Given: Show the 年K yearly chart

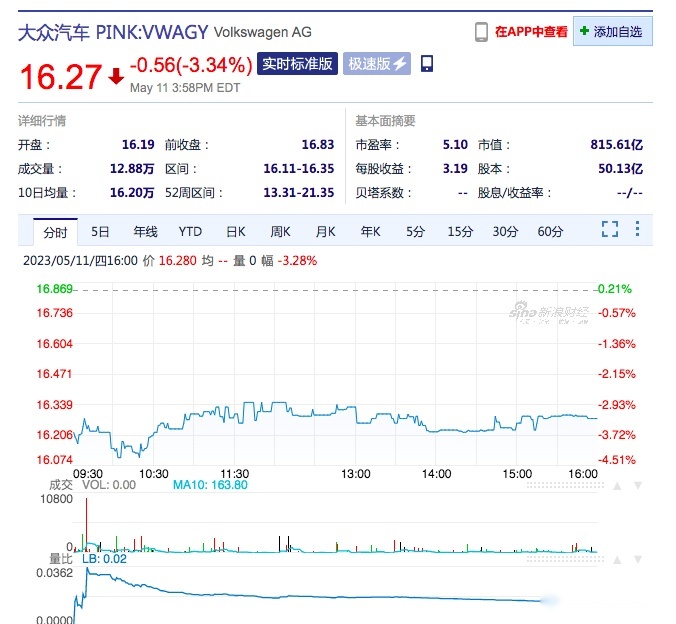Looking at the screenshot, I should [x=370, y=232].
